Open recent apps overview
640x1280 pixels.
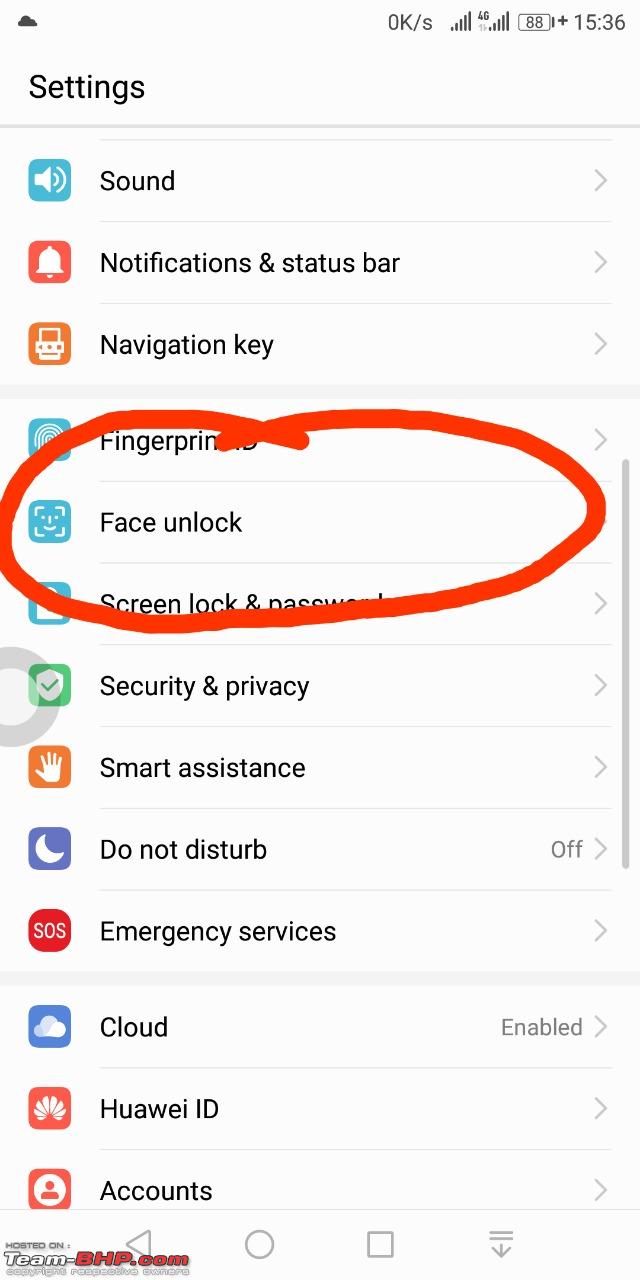pyautogui.click(x=380, y=1244)
